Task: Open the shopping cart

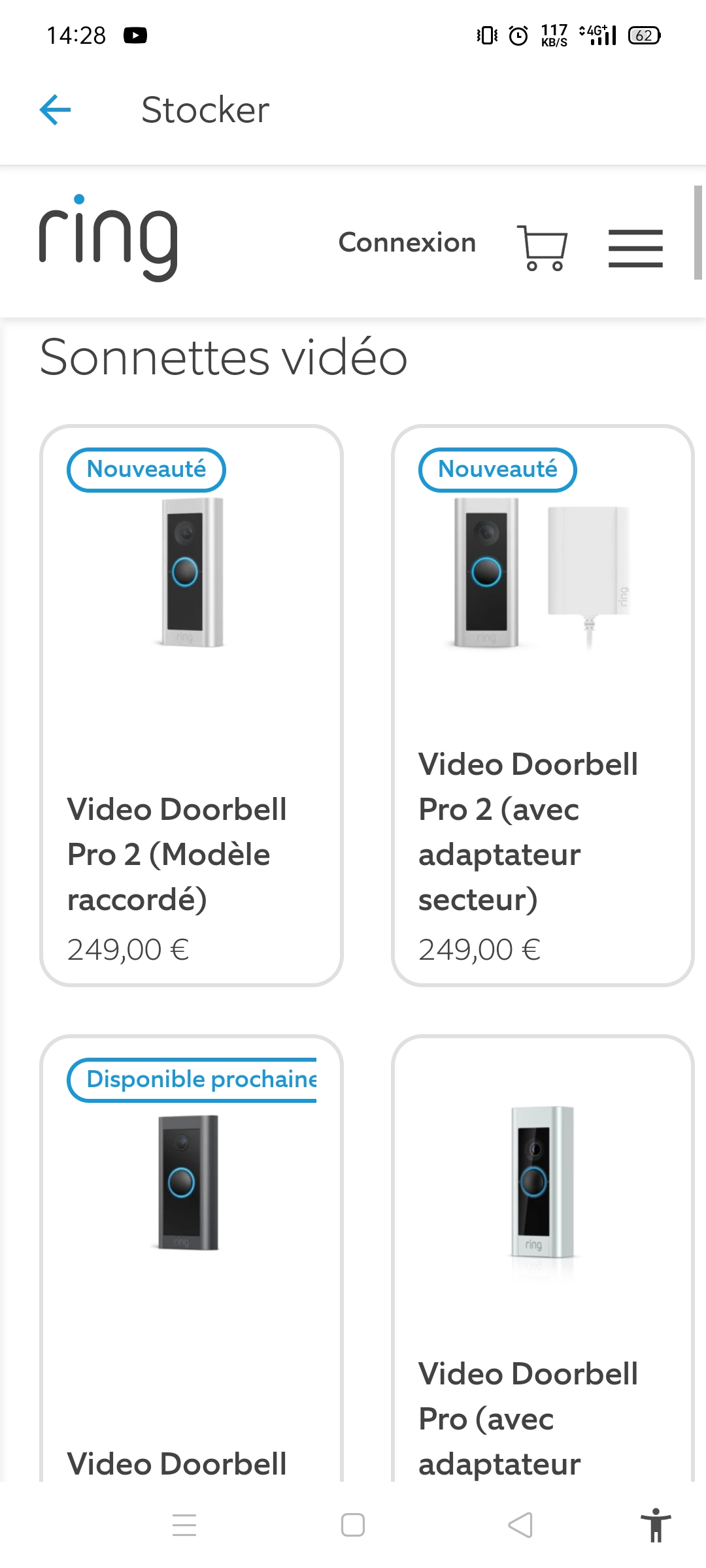Action: pyautogui.click(x=542, y=248)
